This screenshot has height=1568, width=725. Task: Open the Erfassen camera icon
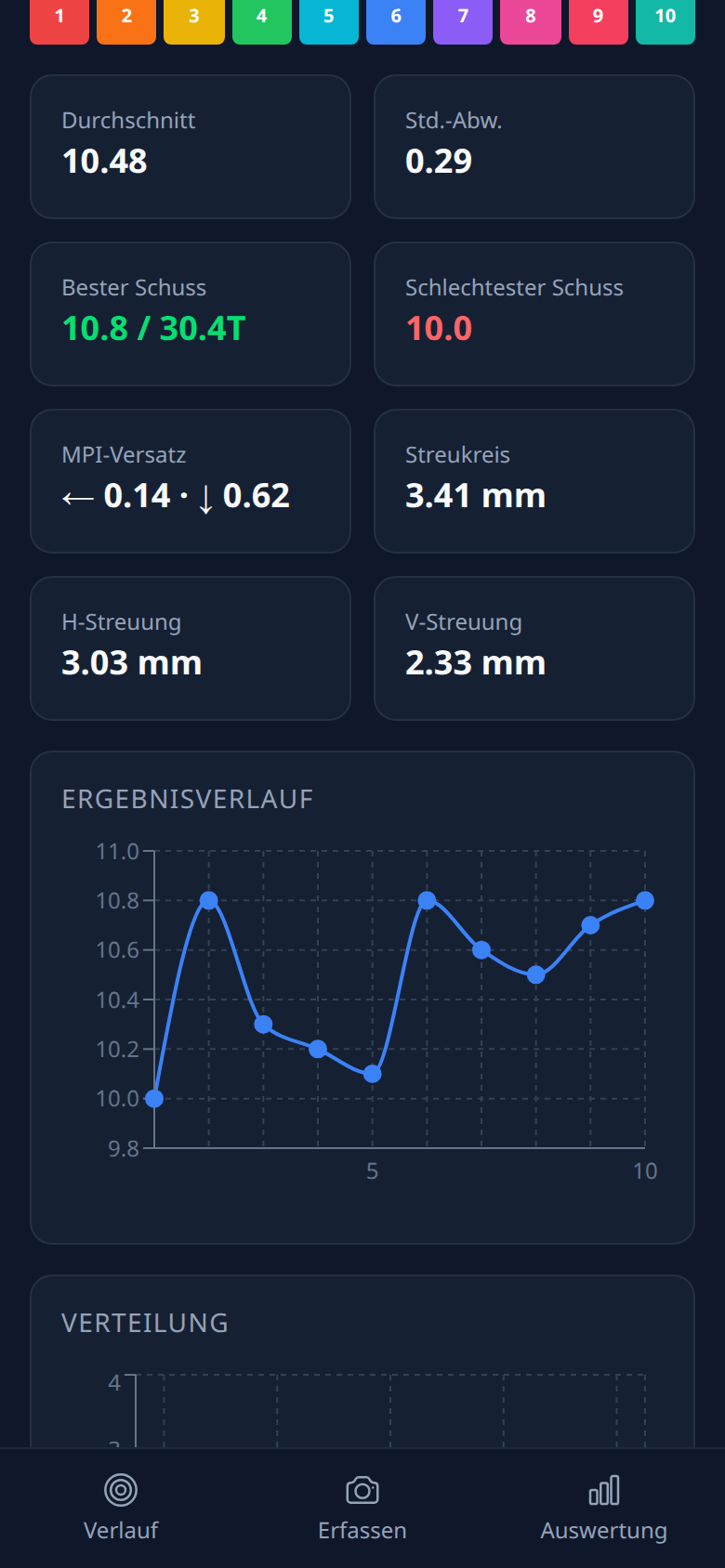point(362,1491)
